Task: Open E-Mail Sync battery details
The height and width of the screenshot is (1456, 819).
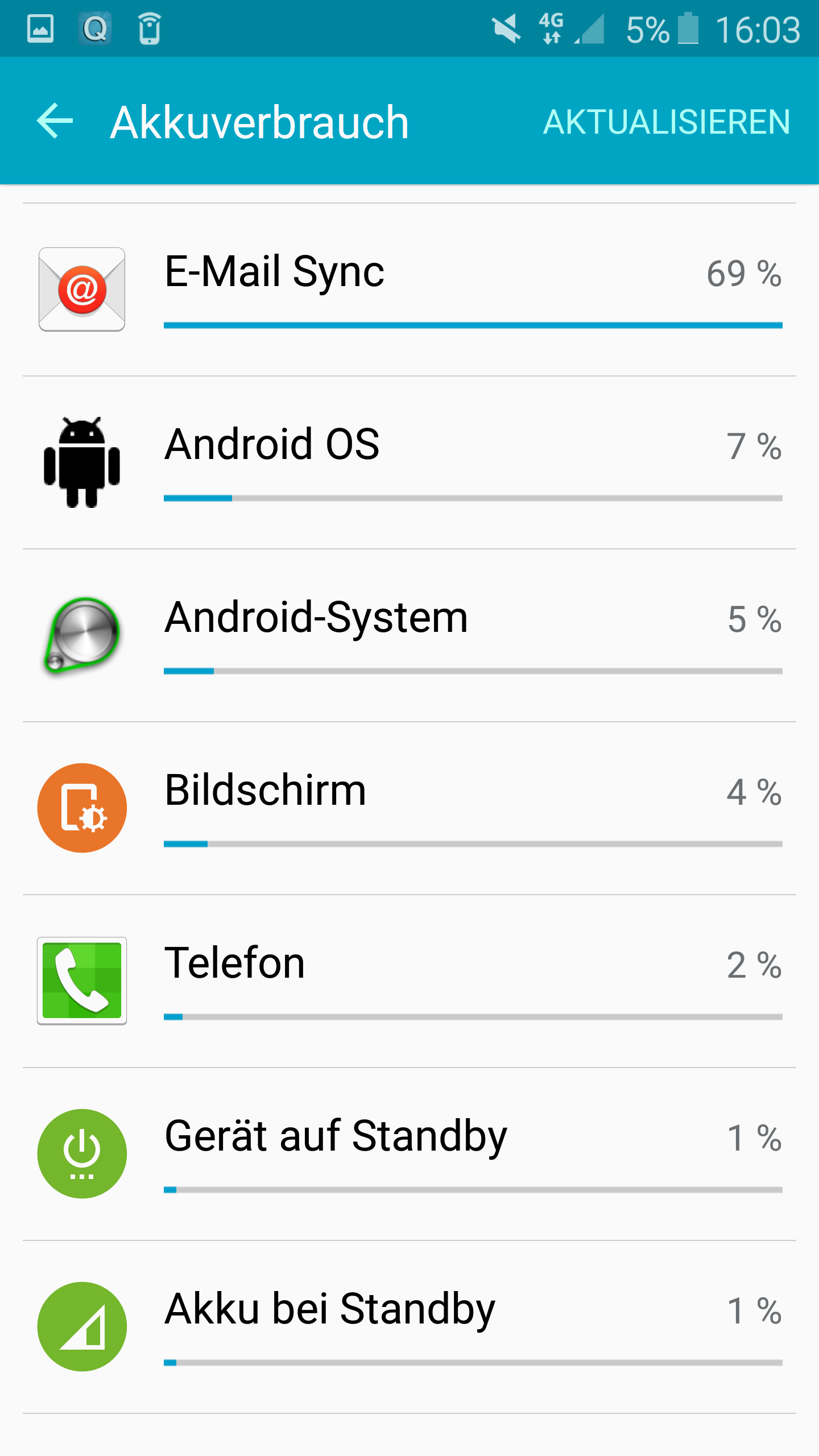Action: click(x=409, y=289)
